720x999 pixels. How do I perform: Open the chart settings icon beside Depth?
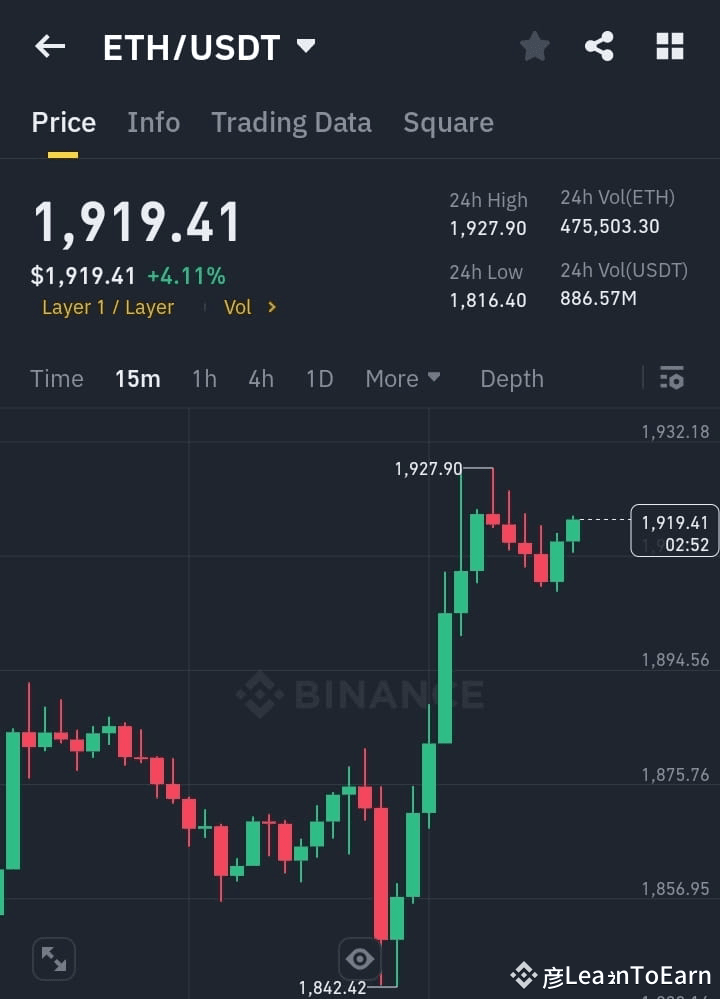click(671, 378)
